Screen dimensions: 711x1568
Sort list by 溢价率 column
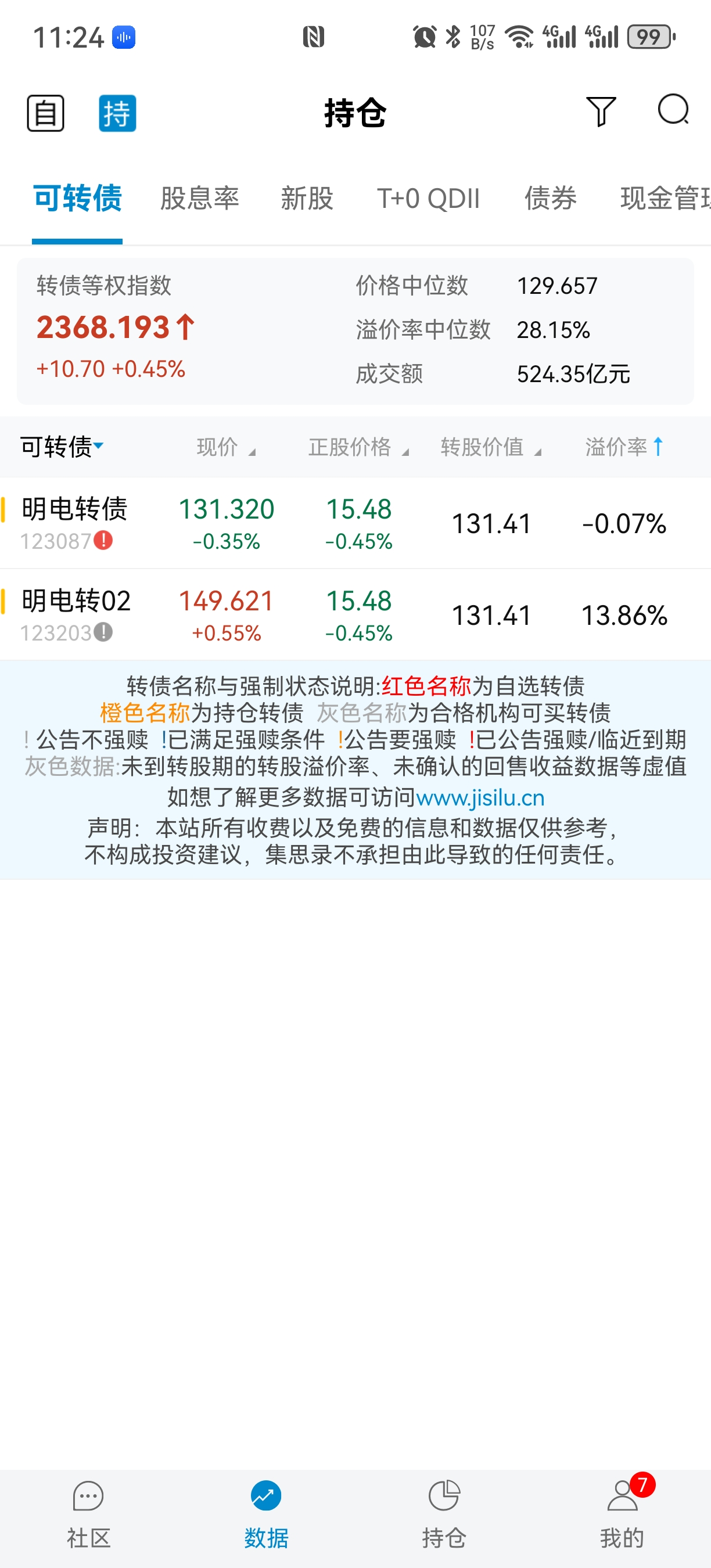tap(623, 447)
